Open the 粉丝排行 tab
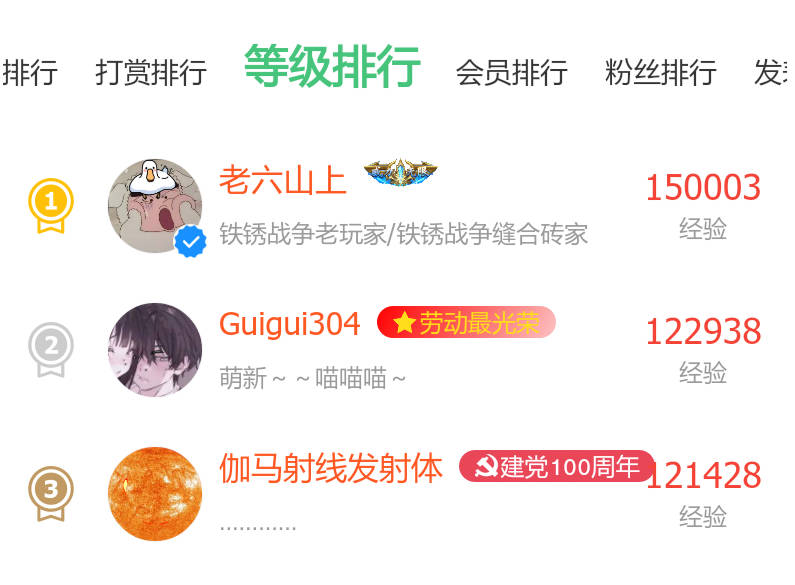This screenshot has height=585, width=795. point(660,72)
